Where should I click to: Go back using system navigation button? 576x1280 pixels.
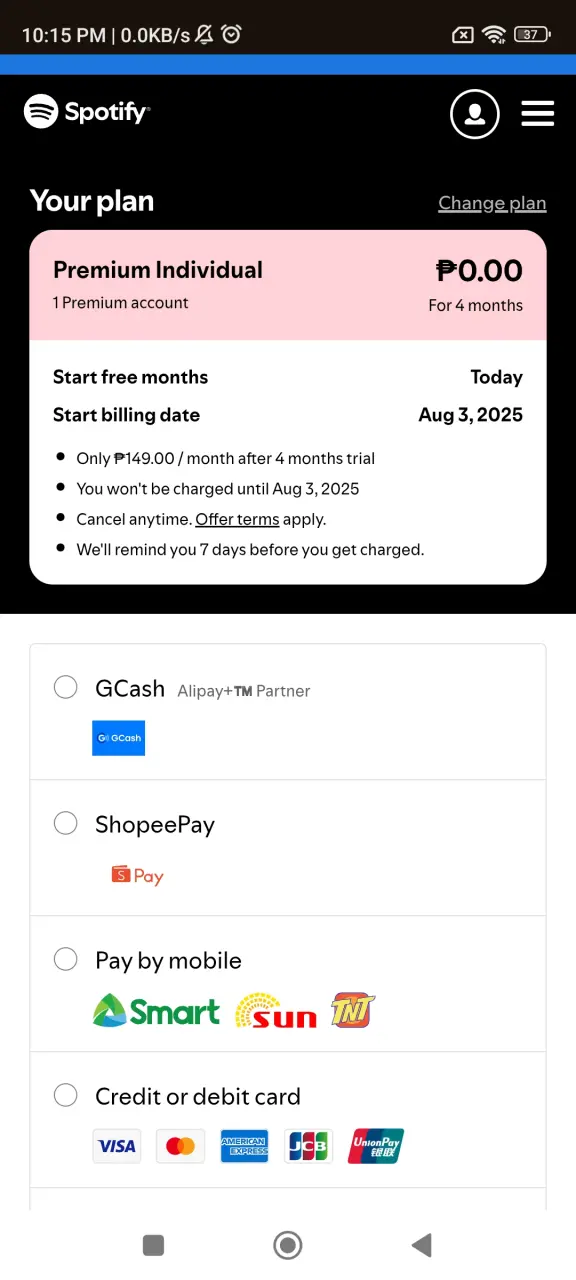[422, 1245]
